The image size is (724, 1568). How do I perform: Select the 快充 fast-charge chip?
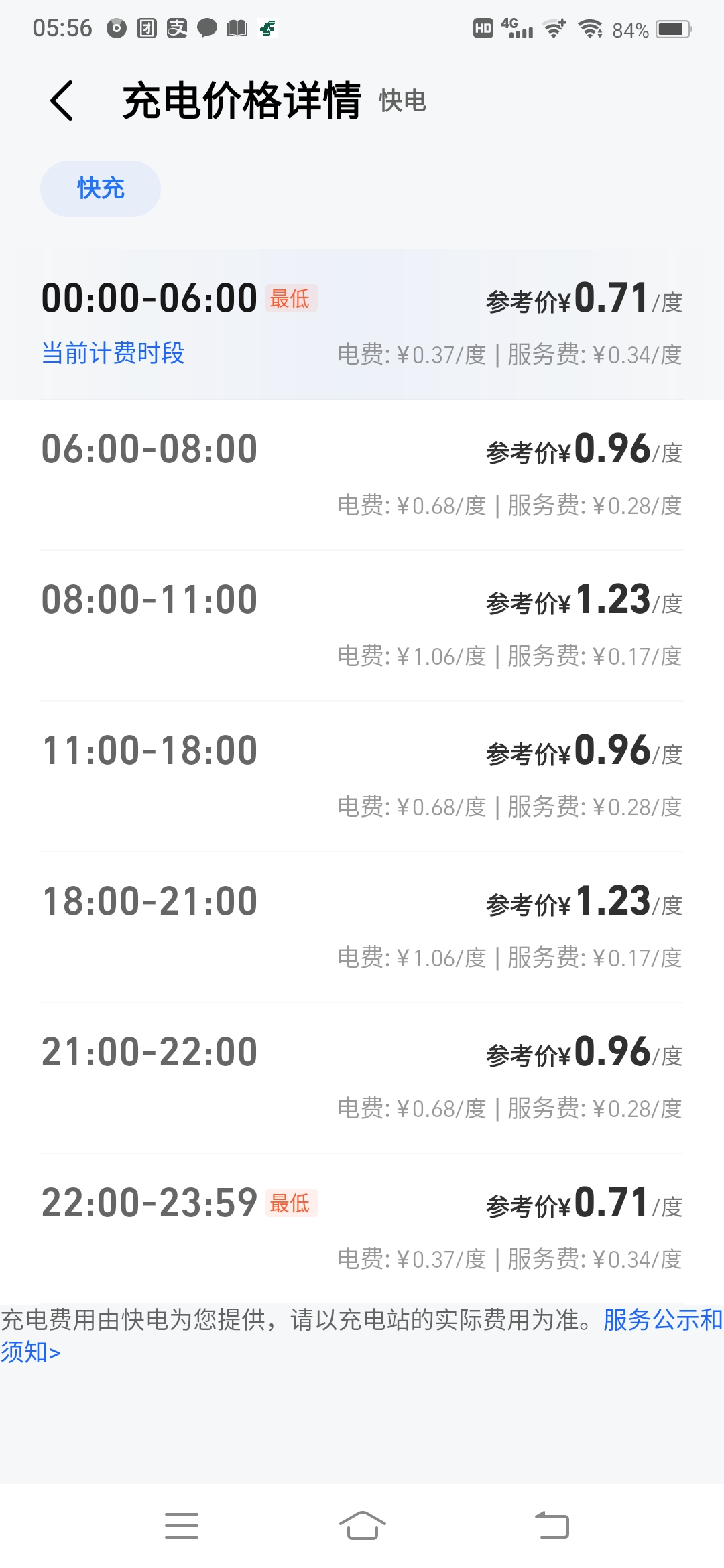pyautogui.click(x=101, y=188)
